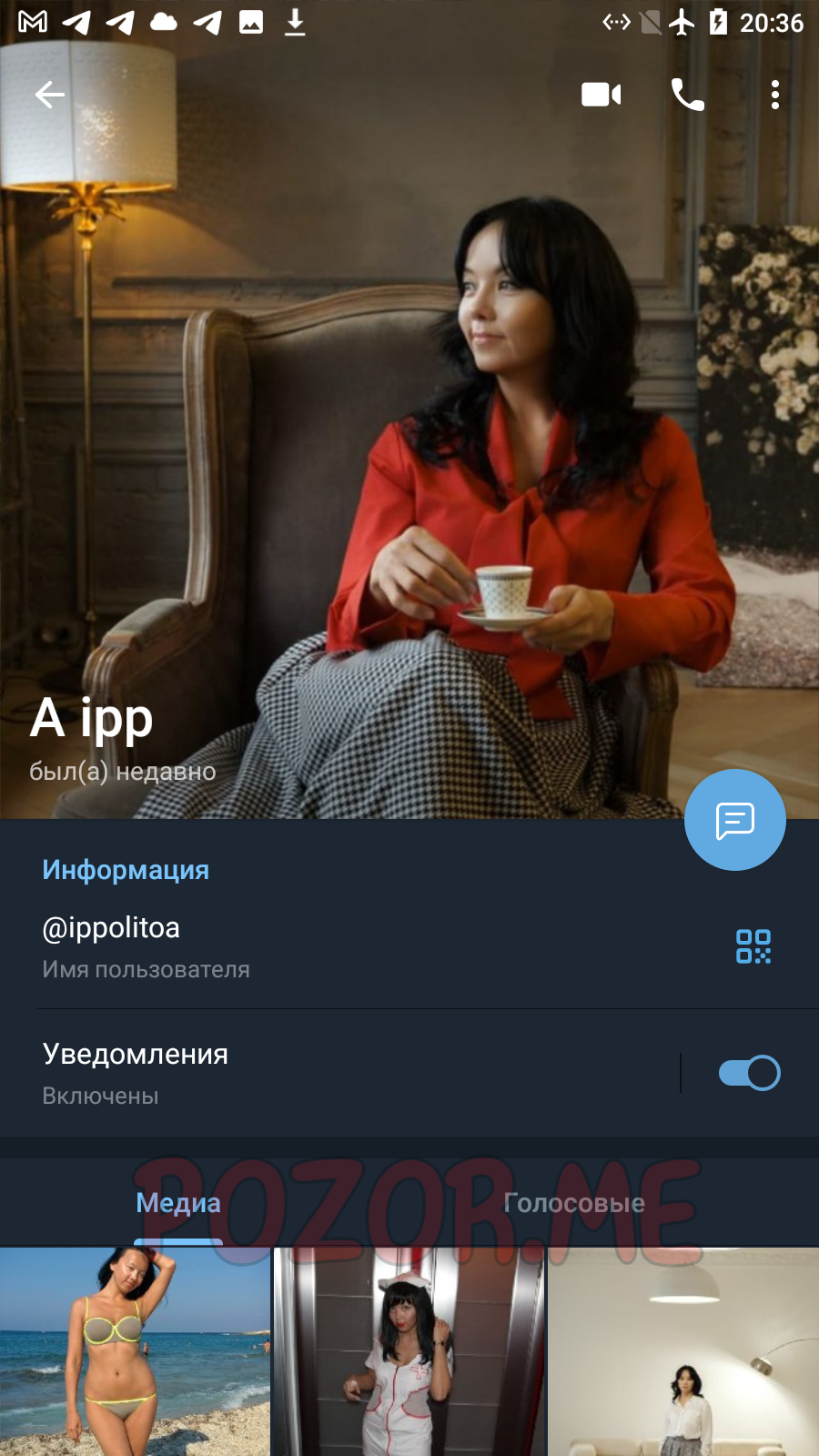Start a voice call
This screenshot has height=1456, width=819.
click(688, 95)
